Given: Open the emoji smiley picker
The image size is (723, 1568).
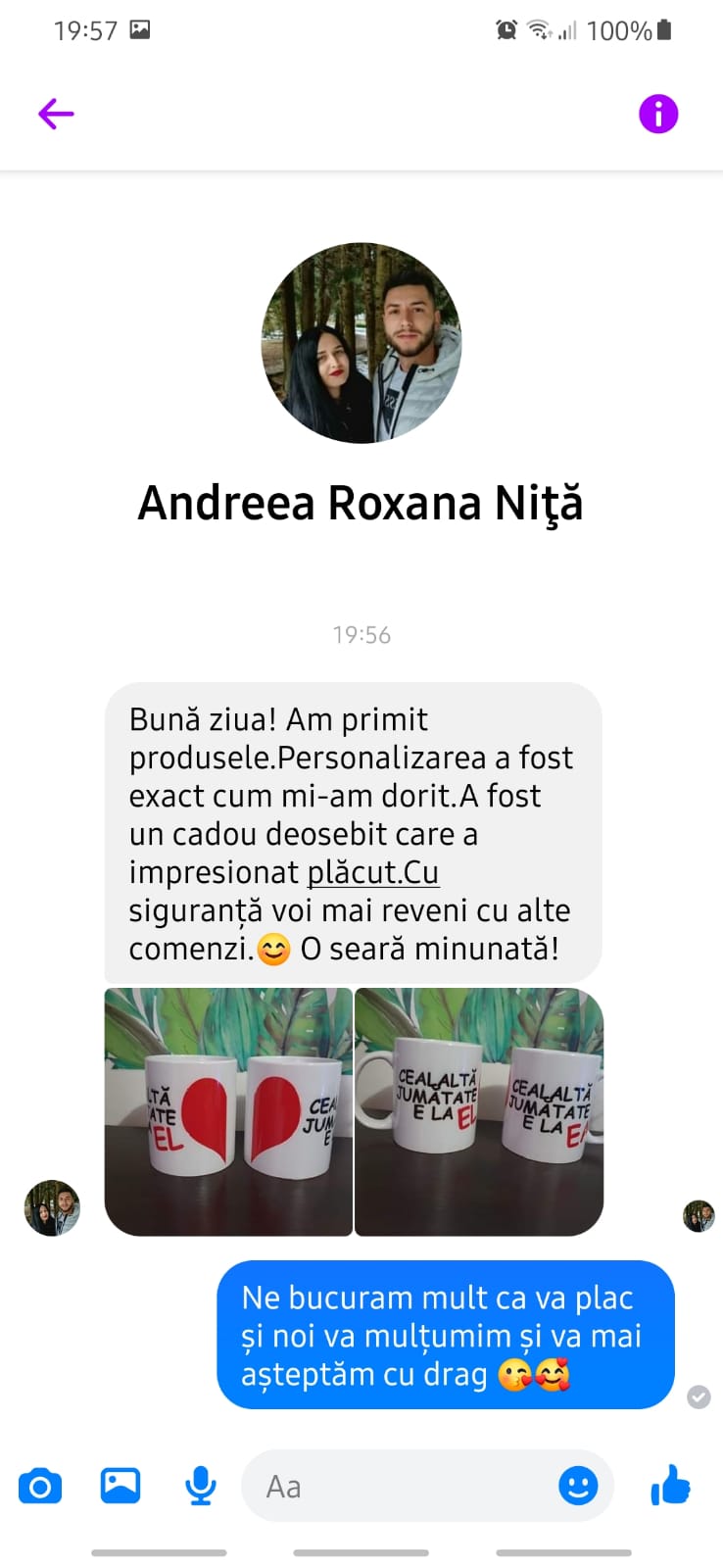Looking at the screenshot, I should (578, 1486).
